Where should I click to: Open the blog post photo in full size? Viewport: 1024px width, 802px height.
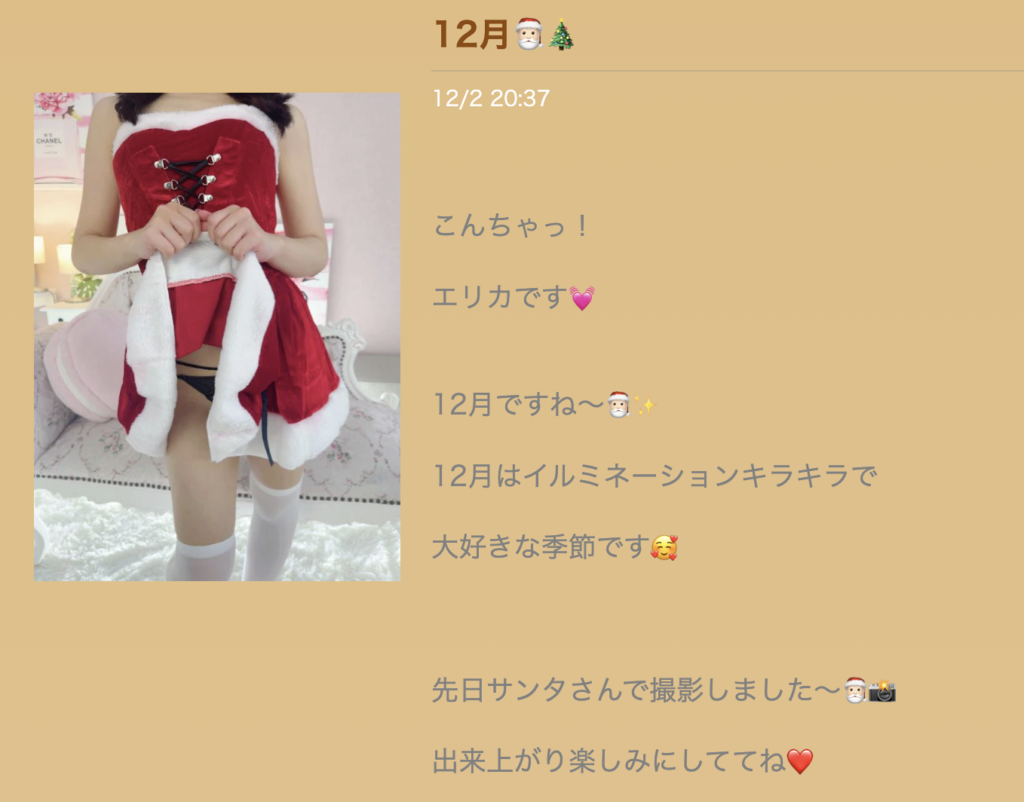(x=217, y=337)
